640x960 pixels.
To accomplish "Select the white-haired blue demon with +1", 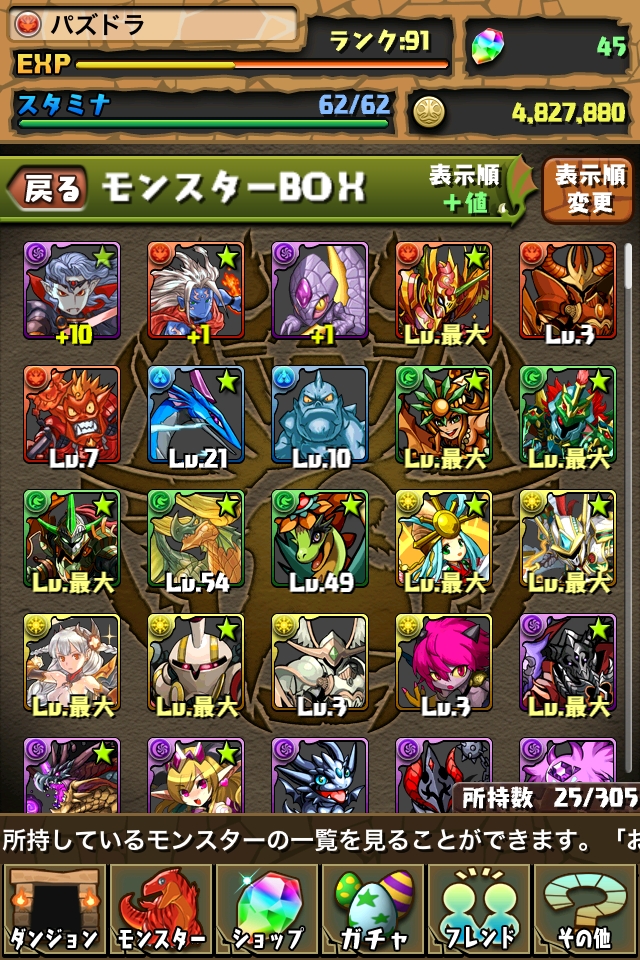I will click(x=196, y=290).
